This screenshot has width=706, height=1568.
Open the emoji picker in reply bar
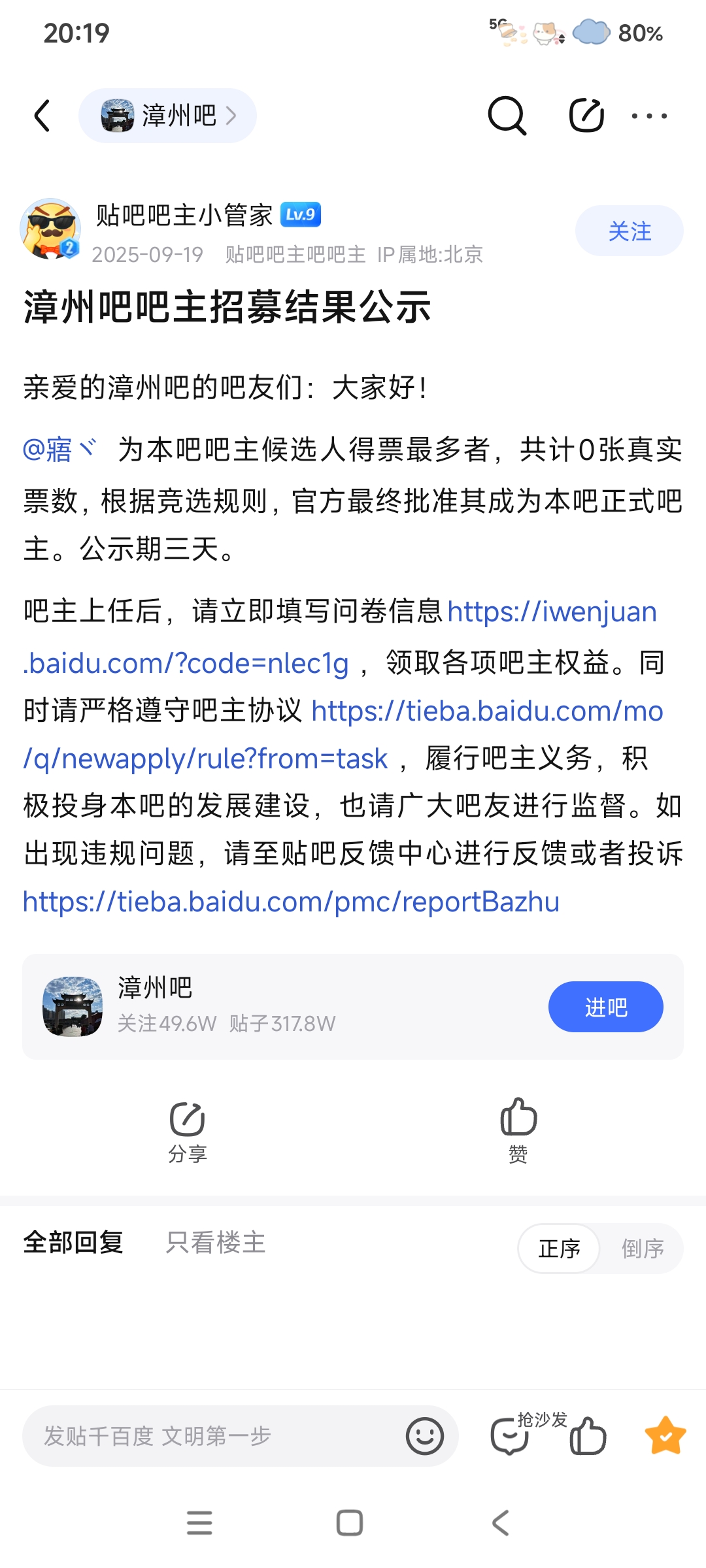425,1436
